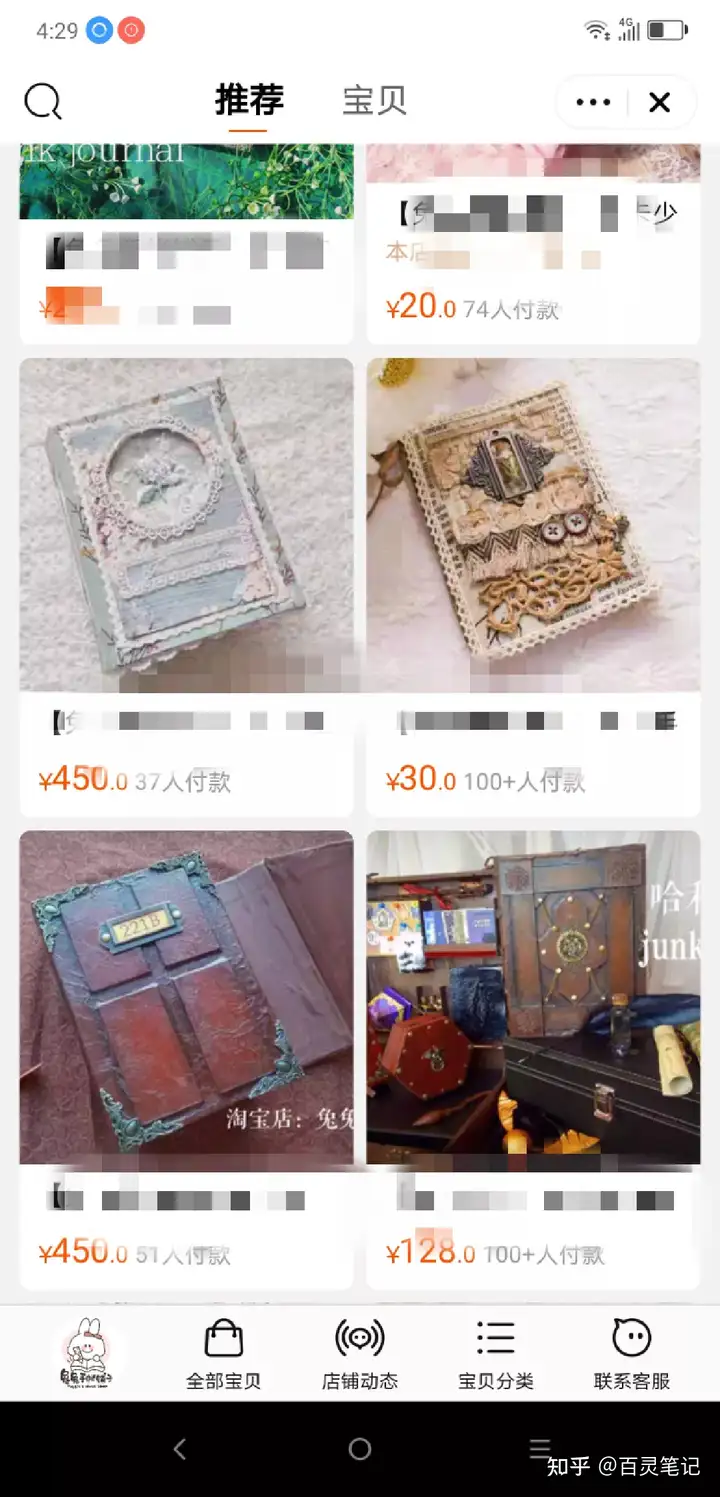Viewport: 720px width, 1497px height.
Task: Contact 联系客服 customer service
Action: coord(631,1353)
